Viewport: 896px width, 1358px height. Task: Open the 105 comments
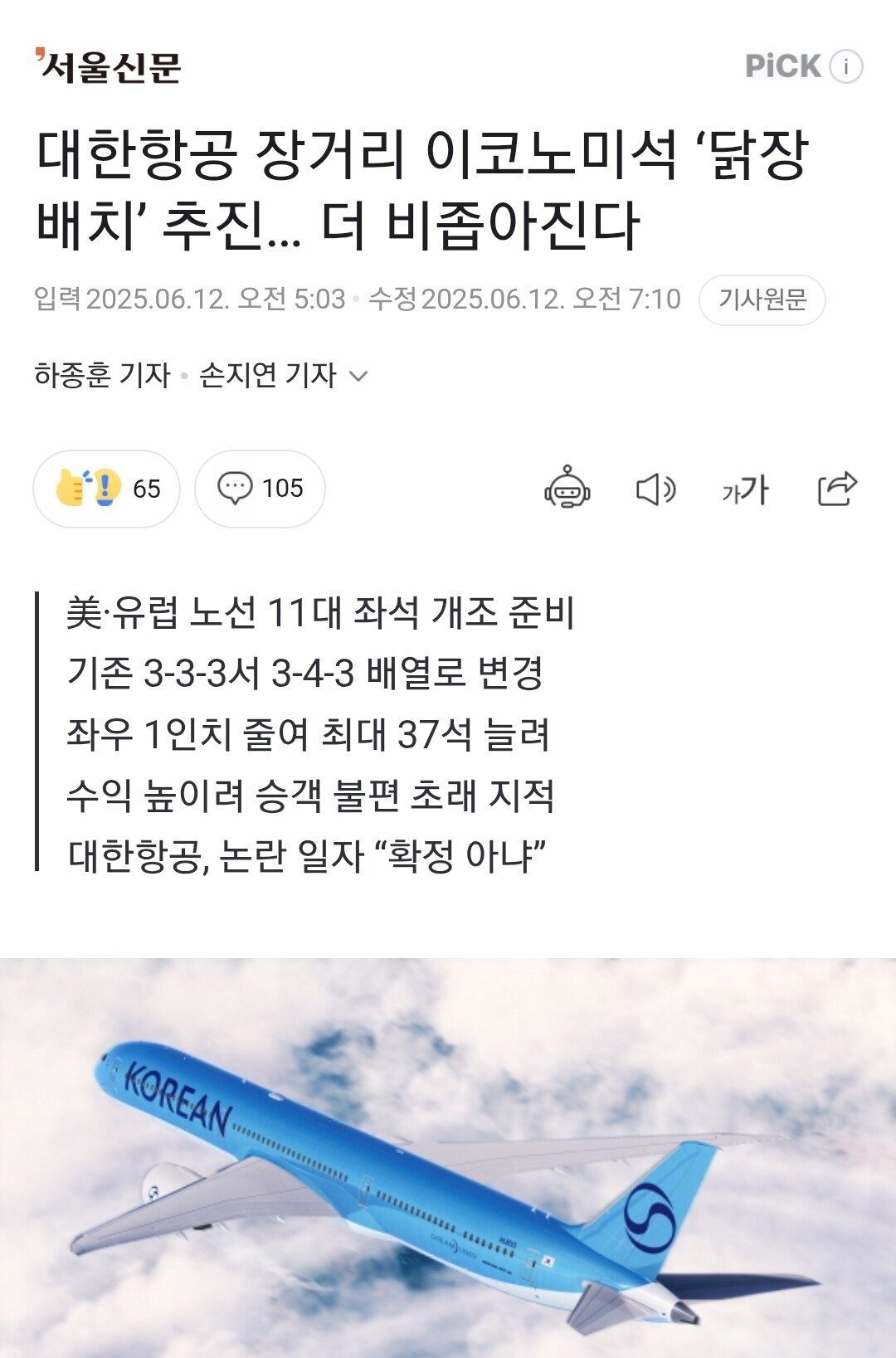[260, 489]
